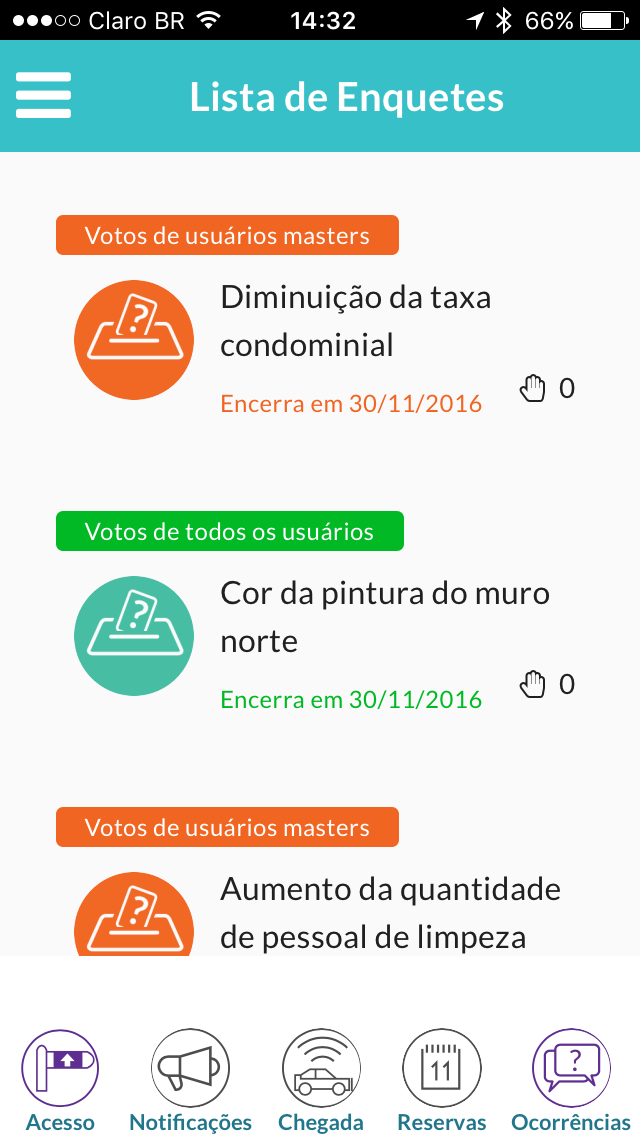Open Aumento da quantidade de pessoal de limpeza poll
The width and height of the screenshot is (640, 1136).
click(320, 913)
